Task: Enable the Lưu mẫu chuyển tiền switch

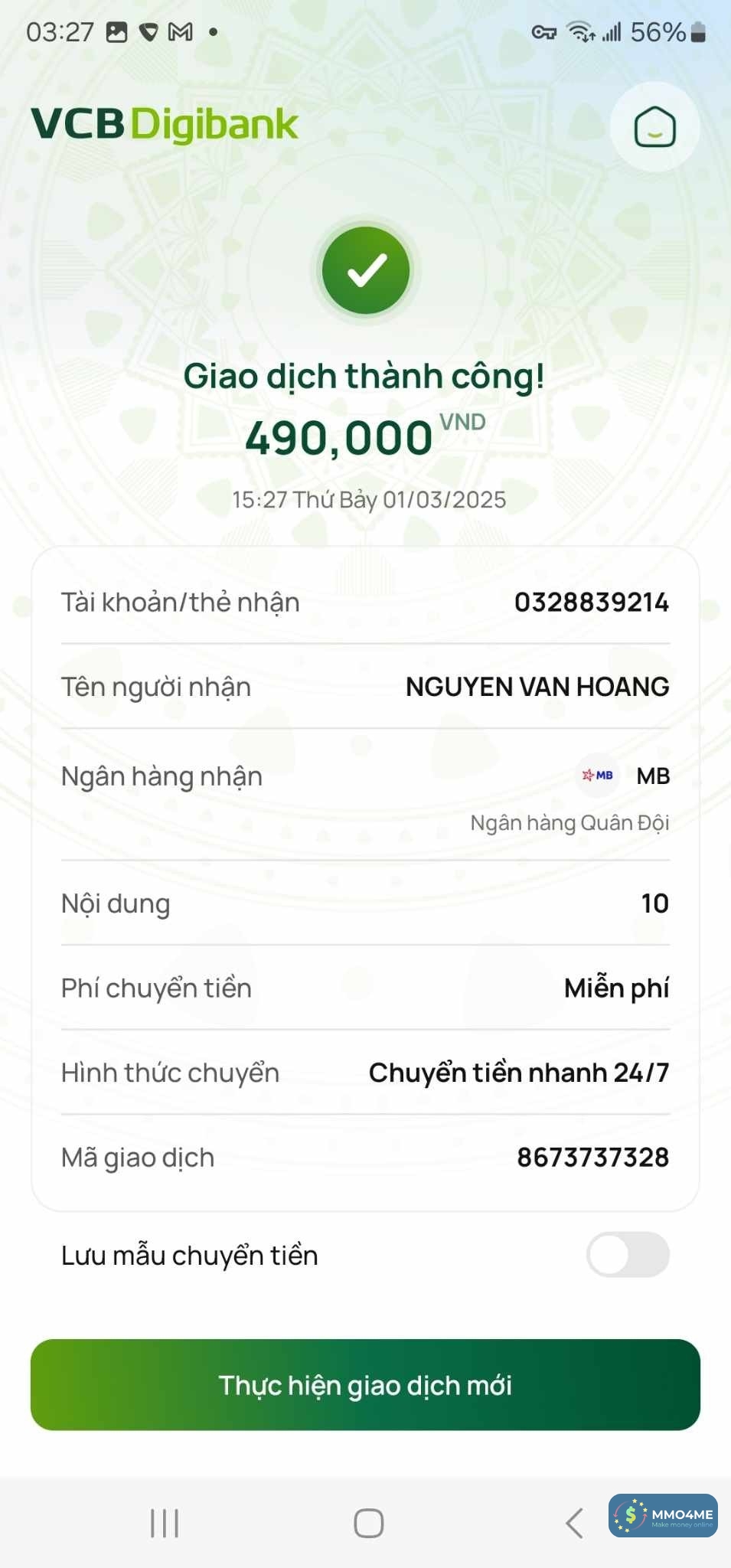Action: click(628, 1255)
